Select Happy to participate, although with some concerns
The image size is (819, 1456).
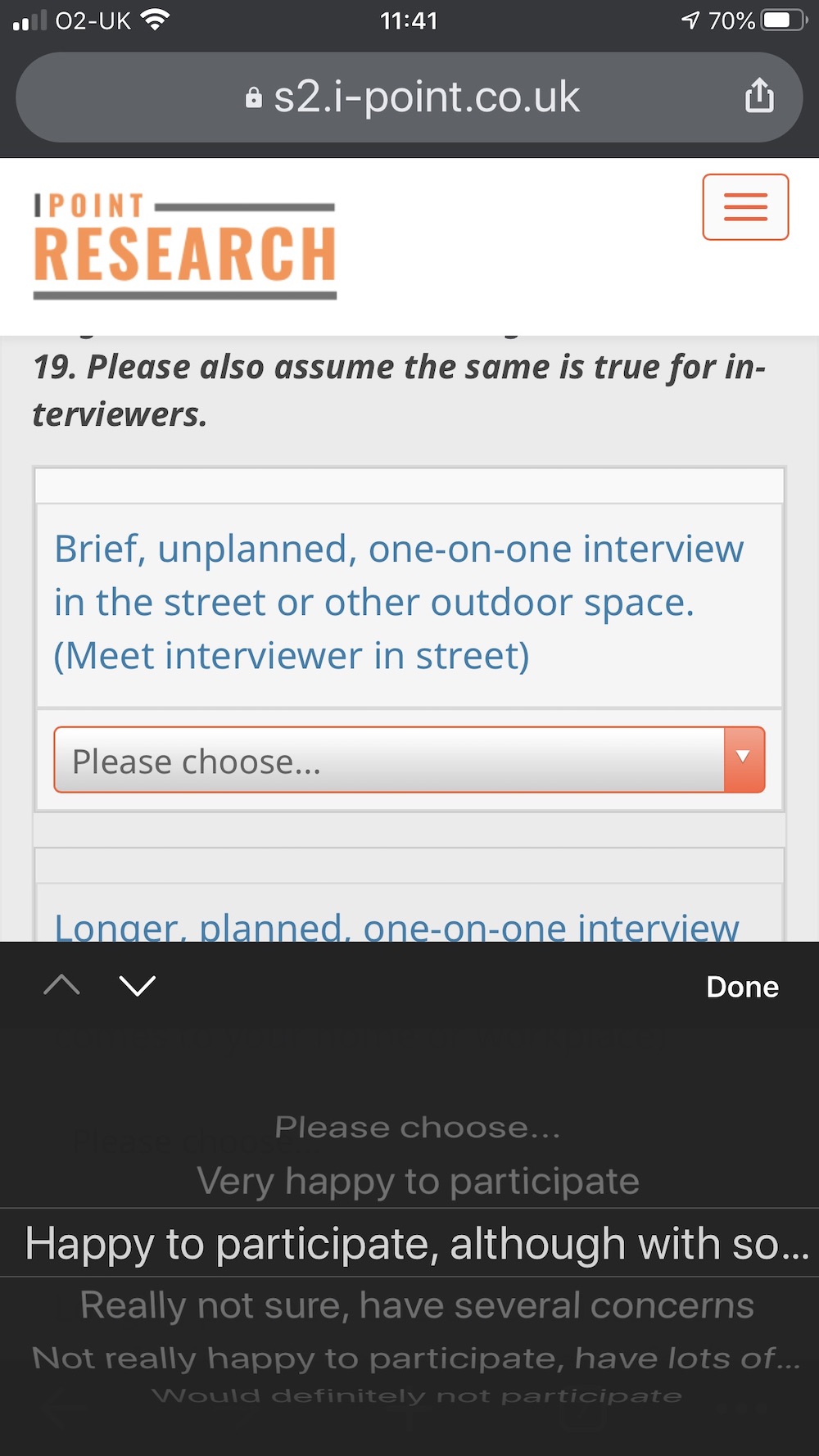click(416, 1243)
